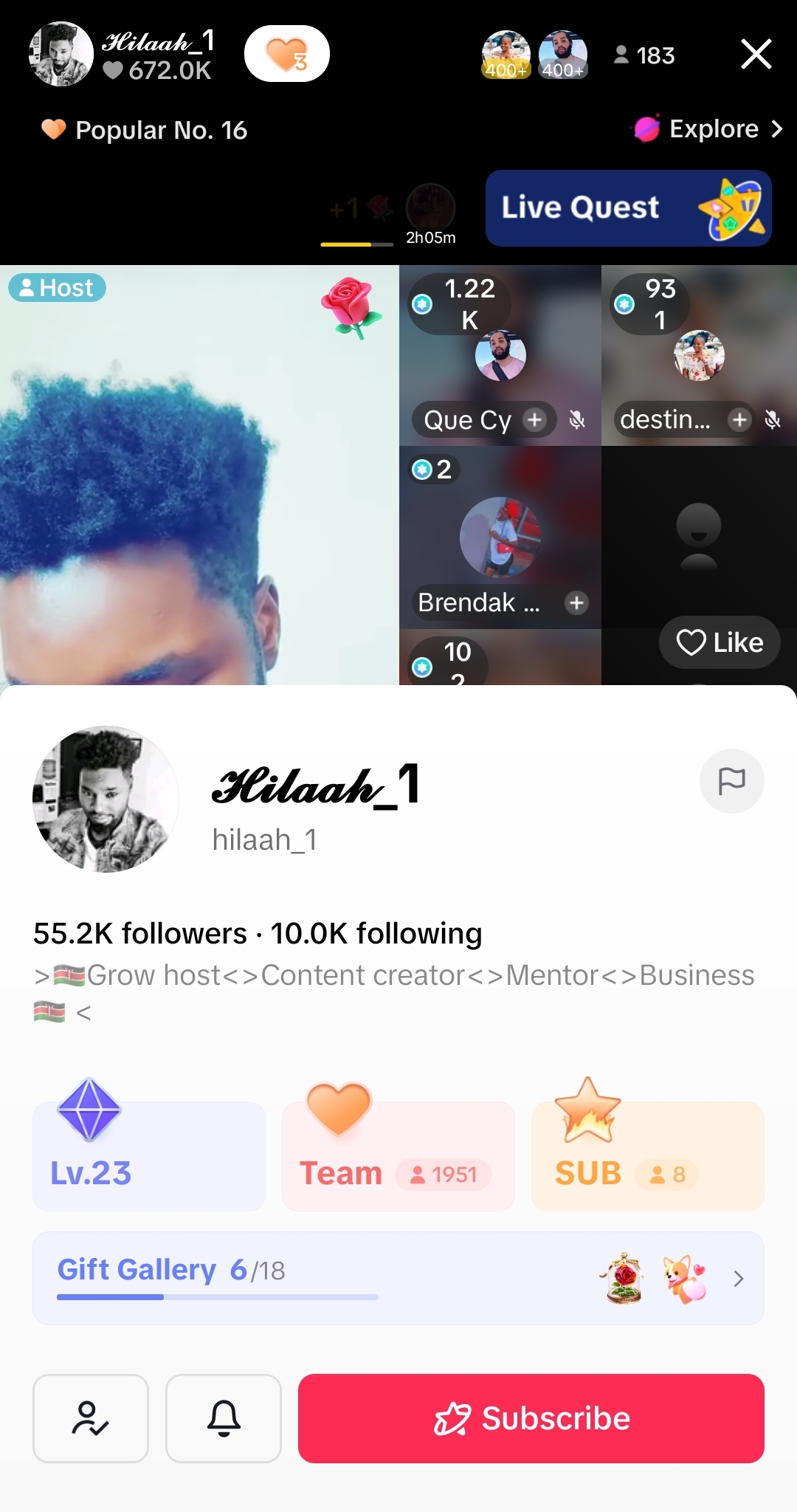Follow guest destin...

(x=739, y=420)
